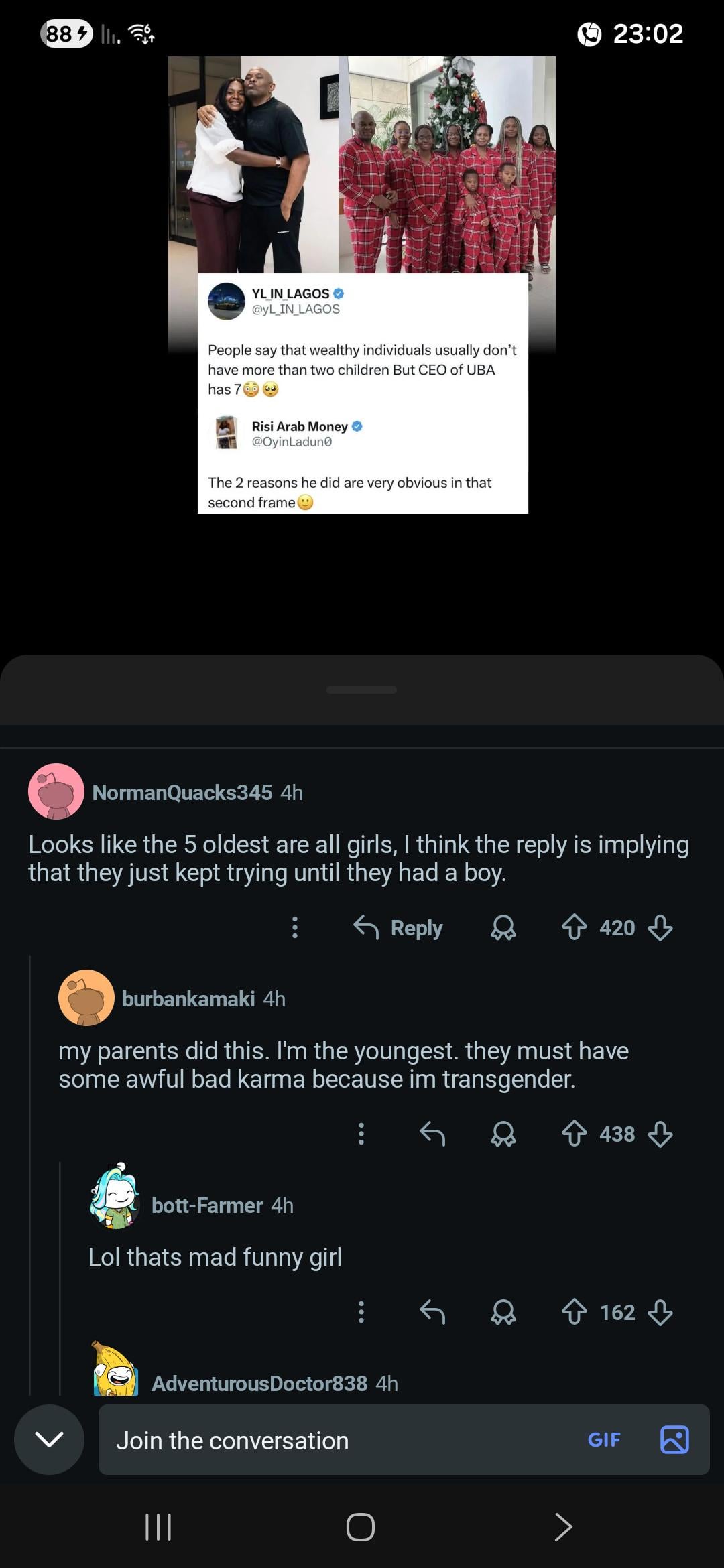The image size is (724, 1568).
Task: Open options menu on bott-Farmer's comment
Action: point(361,1312)
